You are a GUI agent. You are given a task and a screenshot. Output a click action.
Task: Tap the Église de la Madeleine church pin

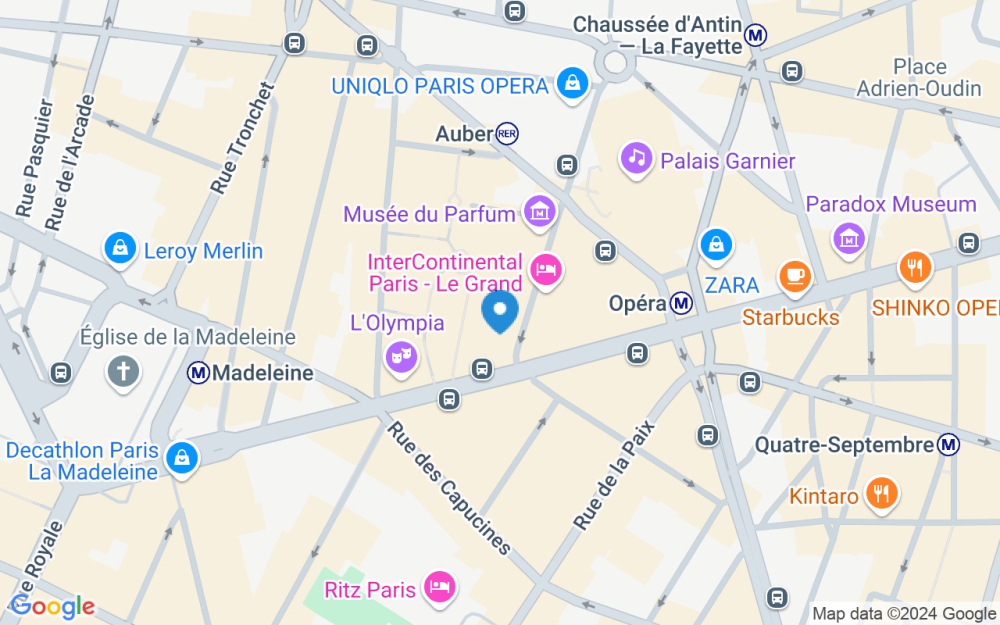tap(123, 372)
